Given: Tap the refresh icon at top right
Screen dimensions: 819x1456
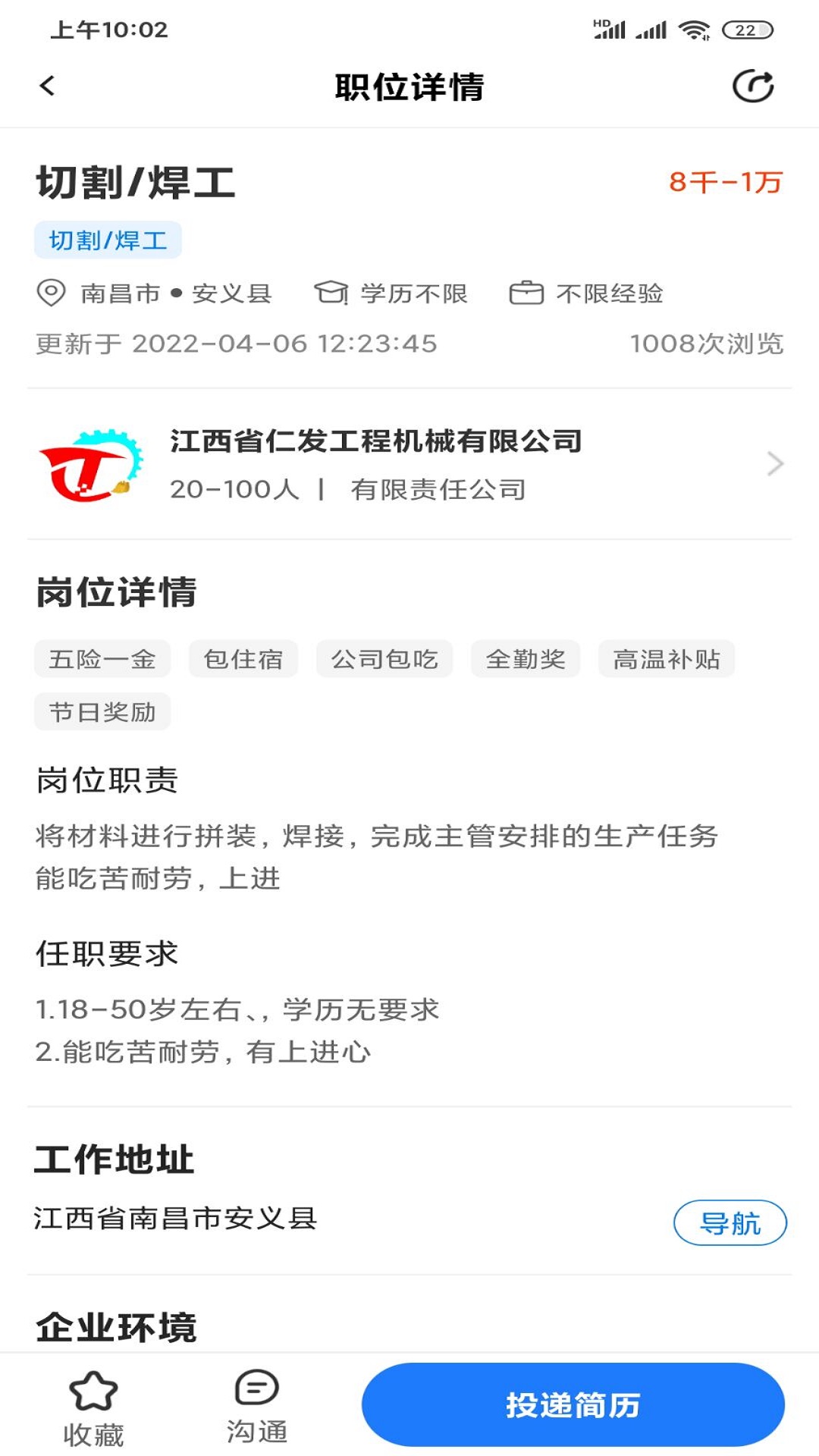Looking at the screenshot, I should point(753,86).
